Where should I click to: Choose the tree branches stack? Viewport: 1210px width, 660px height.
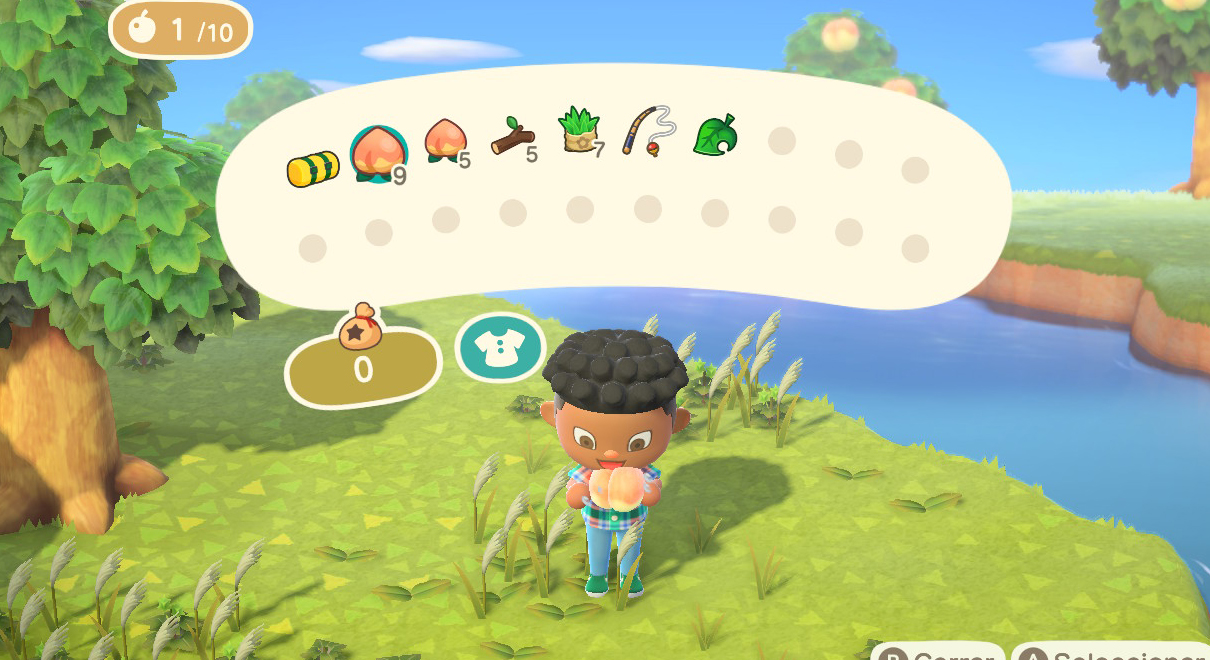pos(512,137)
